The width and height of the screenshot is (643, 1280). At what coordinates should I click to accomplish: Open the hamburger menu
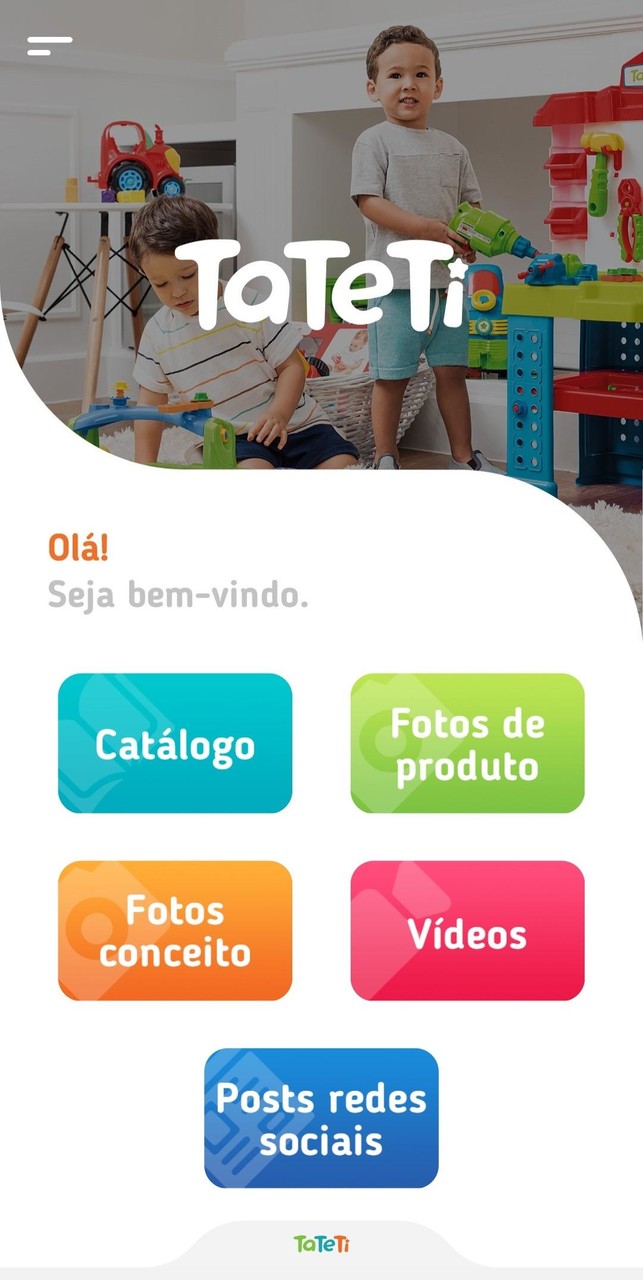pyautogui.click(x=49, y=46)
